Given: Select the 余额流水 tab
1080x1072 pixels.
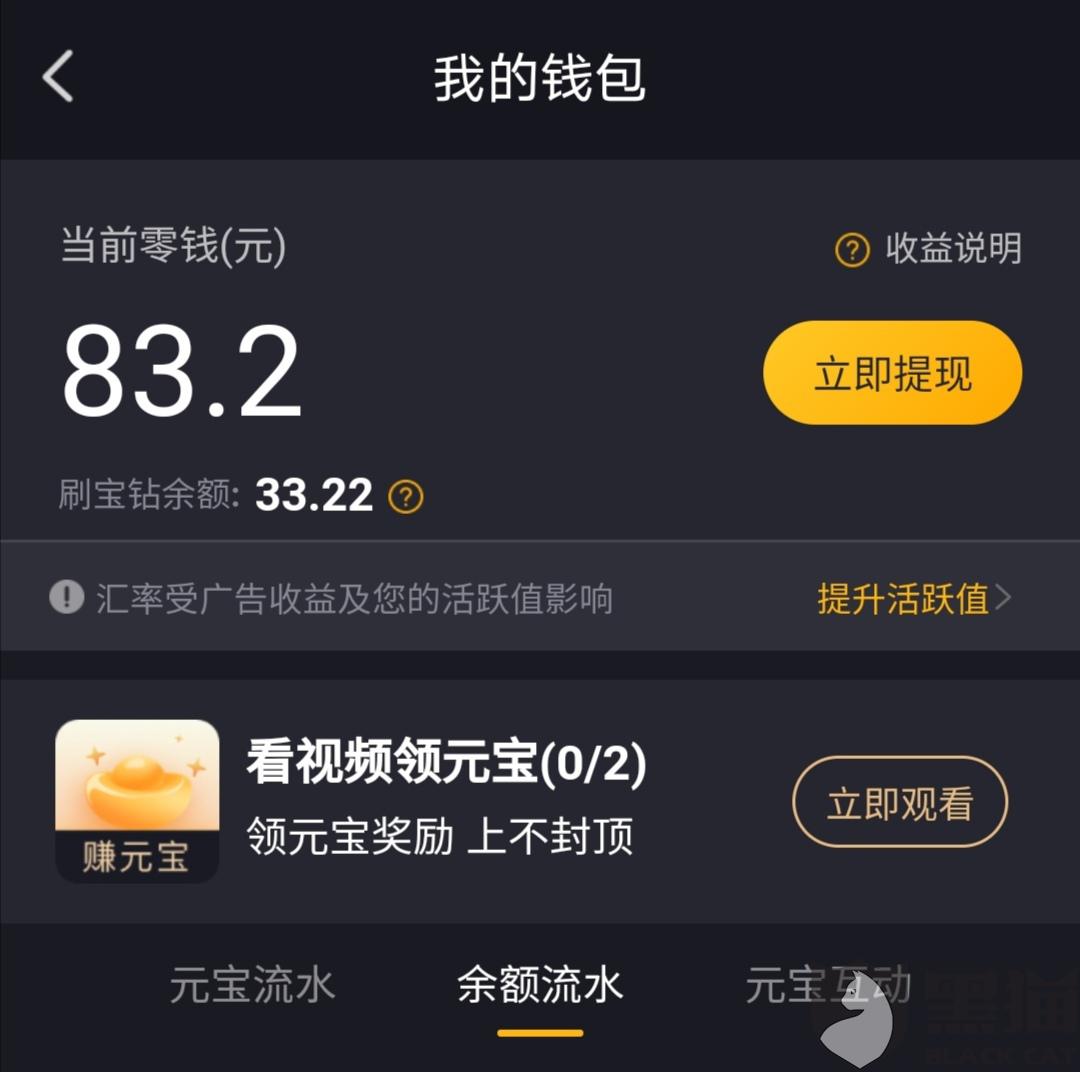Looking at the screenshot, I should [540, 986].
